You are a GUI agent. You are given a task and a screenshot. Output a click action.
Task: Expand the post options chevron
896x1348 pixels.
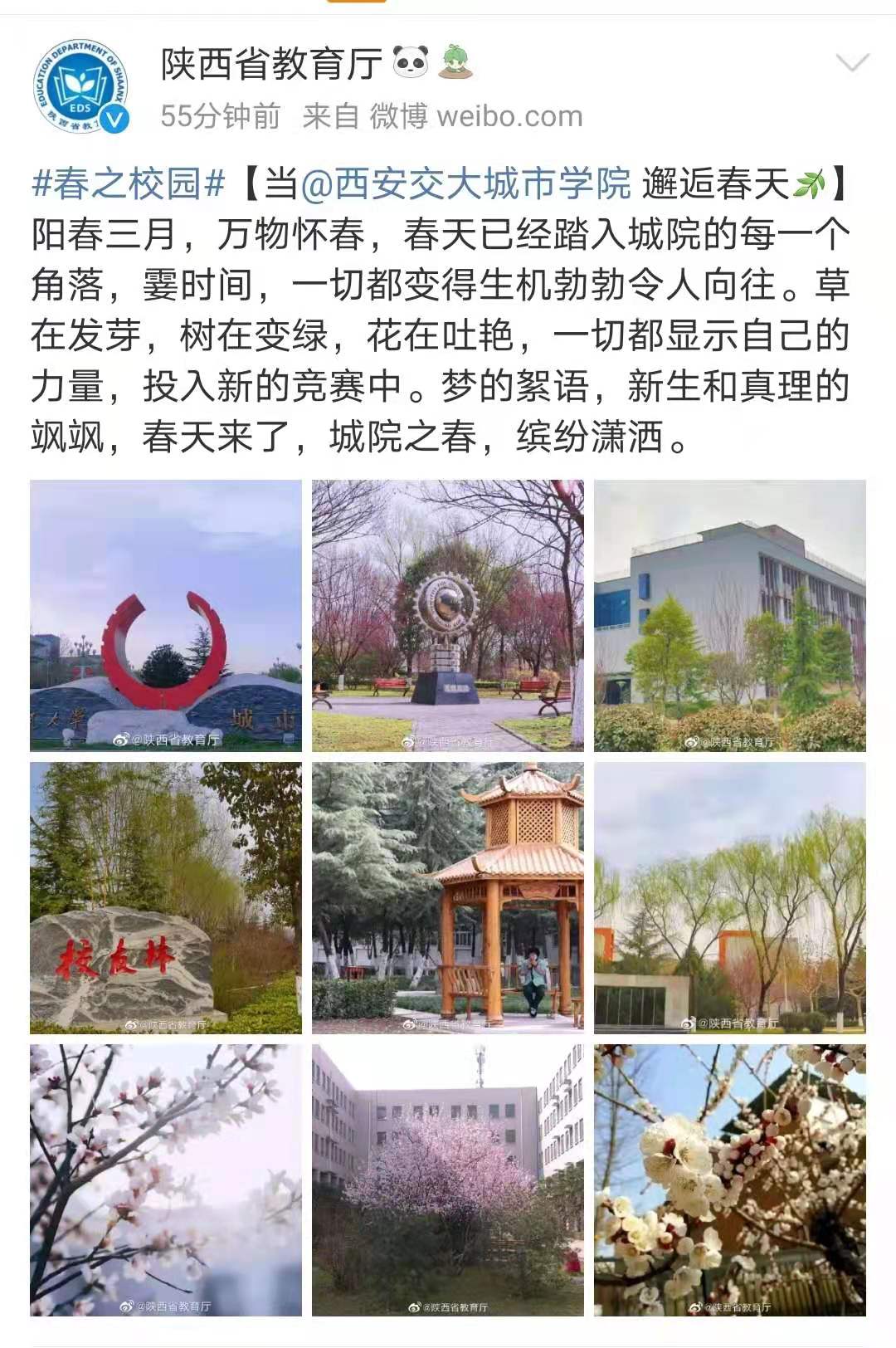[852, 64]
